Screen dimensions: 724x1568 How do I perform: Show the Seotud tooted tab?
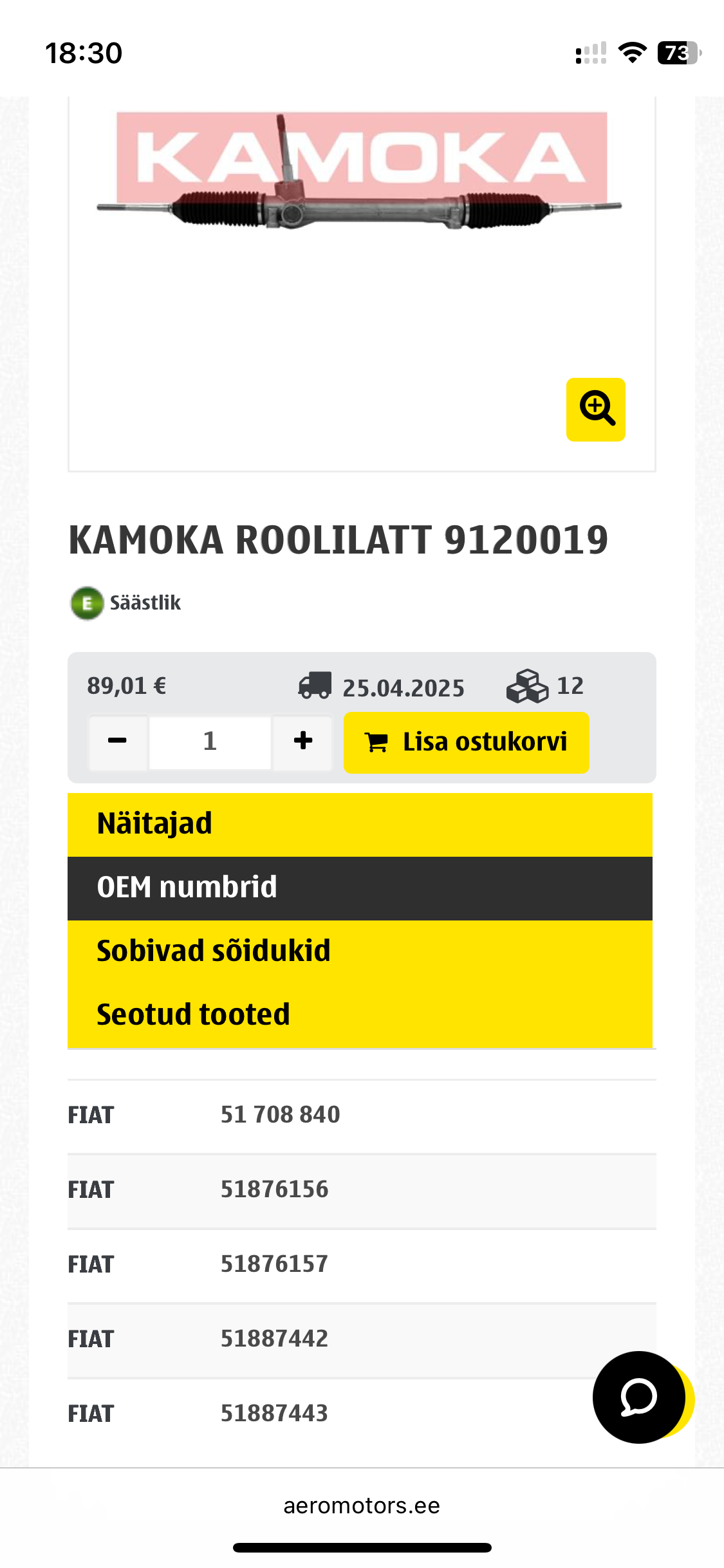pos(360,1015)
